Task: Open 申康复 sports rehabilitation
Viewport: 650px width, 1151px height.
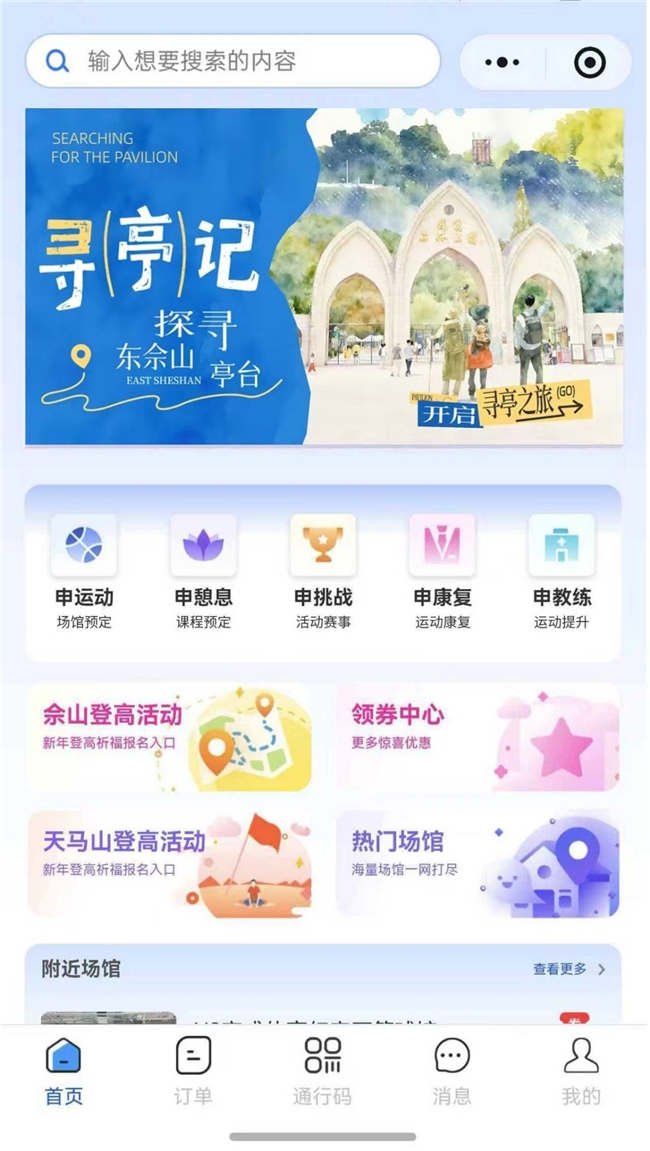Action: pyautogui.click(x=442, y=572)
